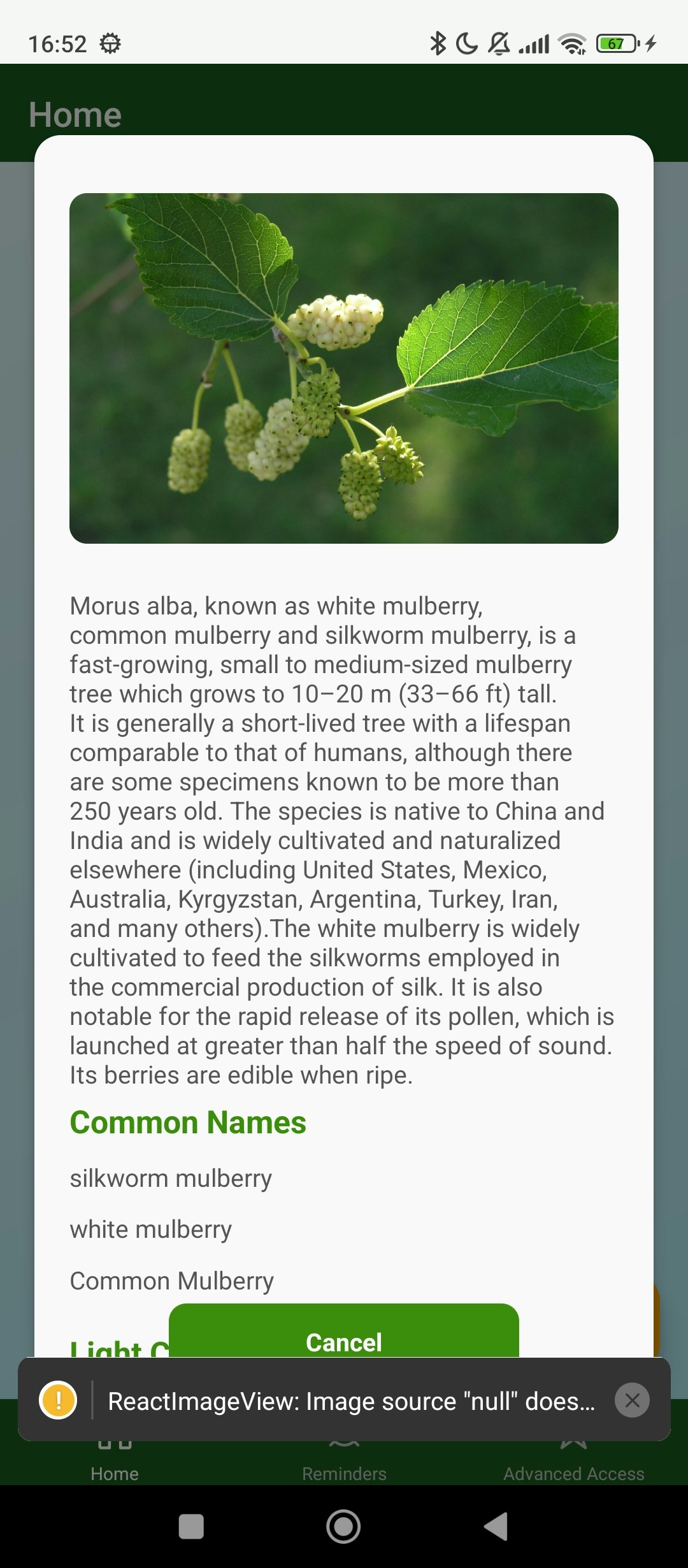Open the Advanced Access tab
The image size is (688, 1568).
click(573, 1469)
